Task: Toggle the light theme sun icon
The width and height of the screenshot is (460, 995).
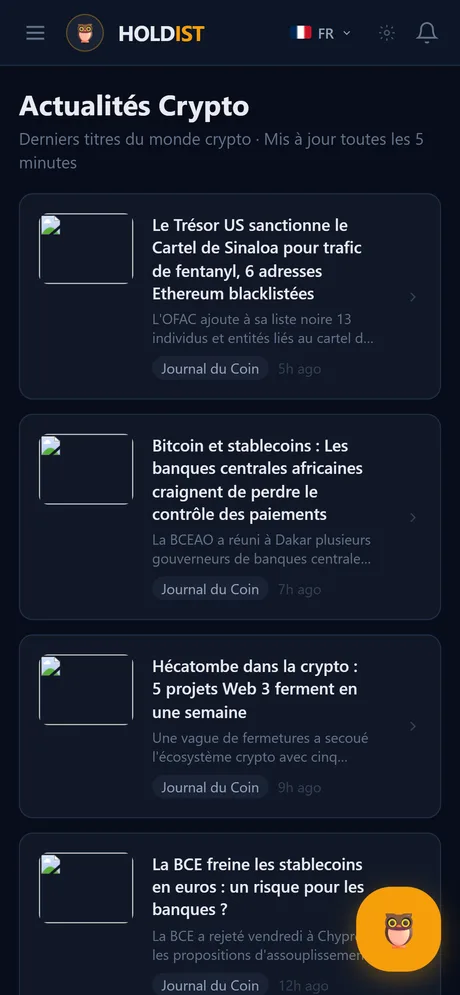Action: [386, 33]
